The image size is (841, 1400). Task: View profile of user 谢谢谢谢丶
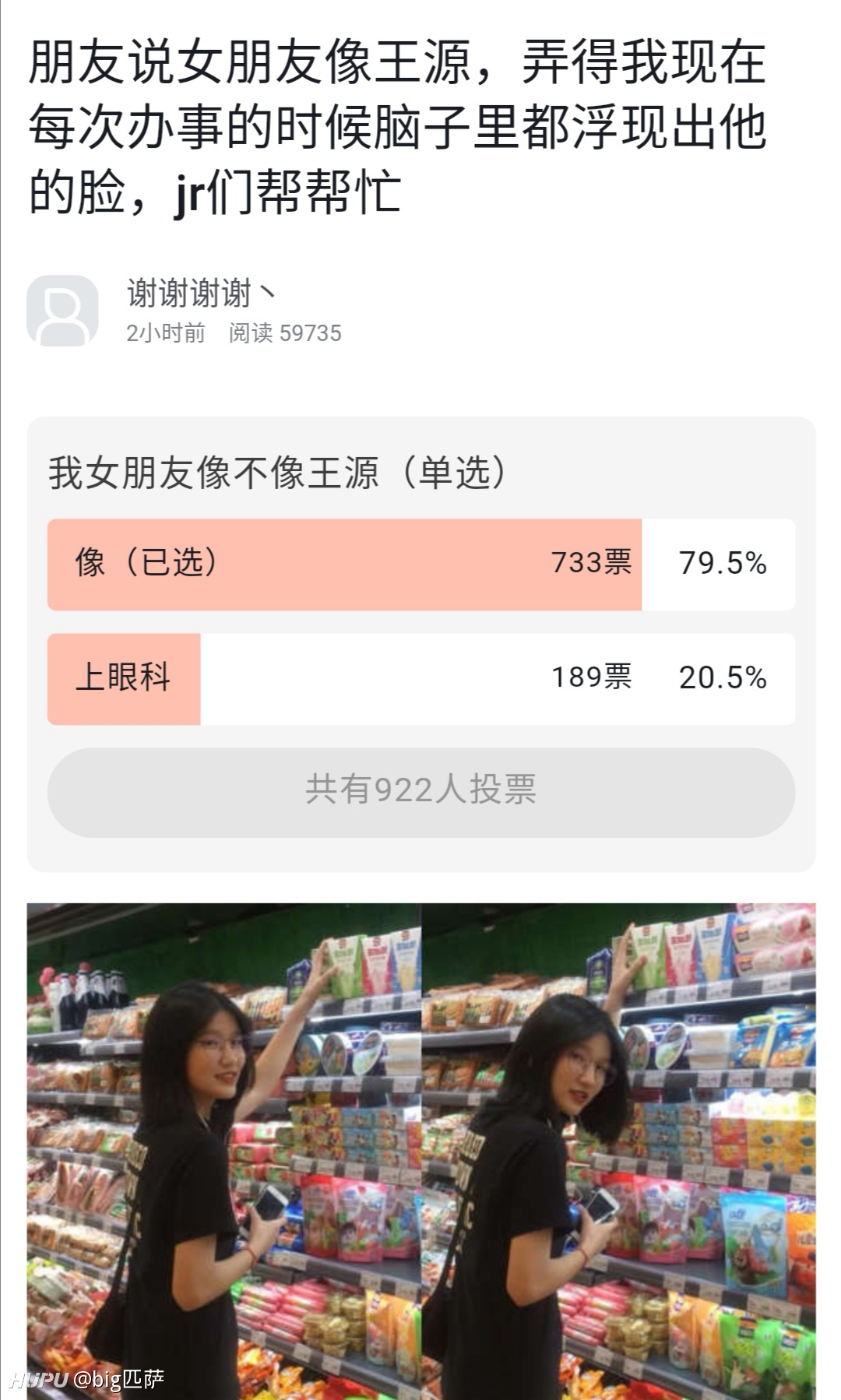click(200, 294)
